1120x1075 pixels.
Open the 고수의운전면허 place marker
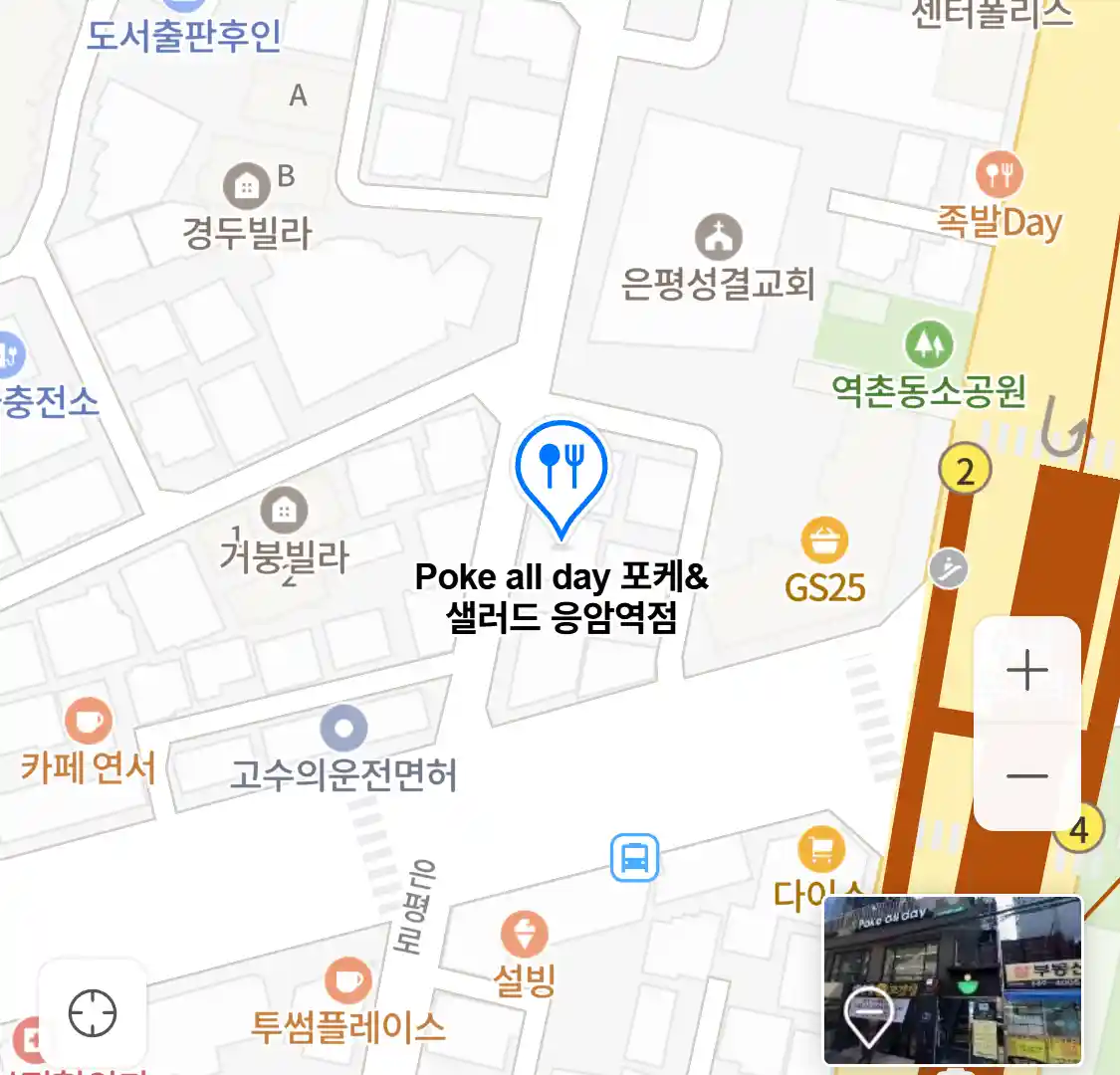pos(343,729)
